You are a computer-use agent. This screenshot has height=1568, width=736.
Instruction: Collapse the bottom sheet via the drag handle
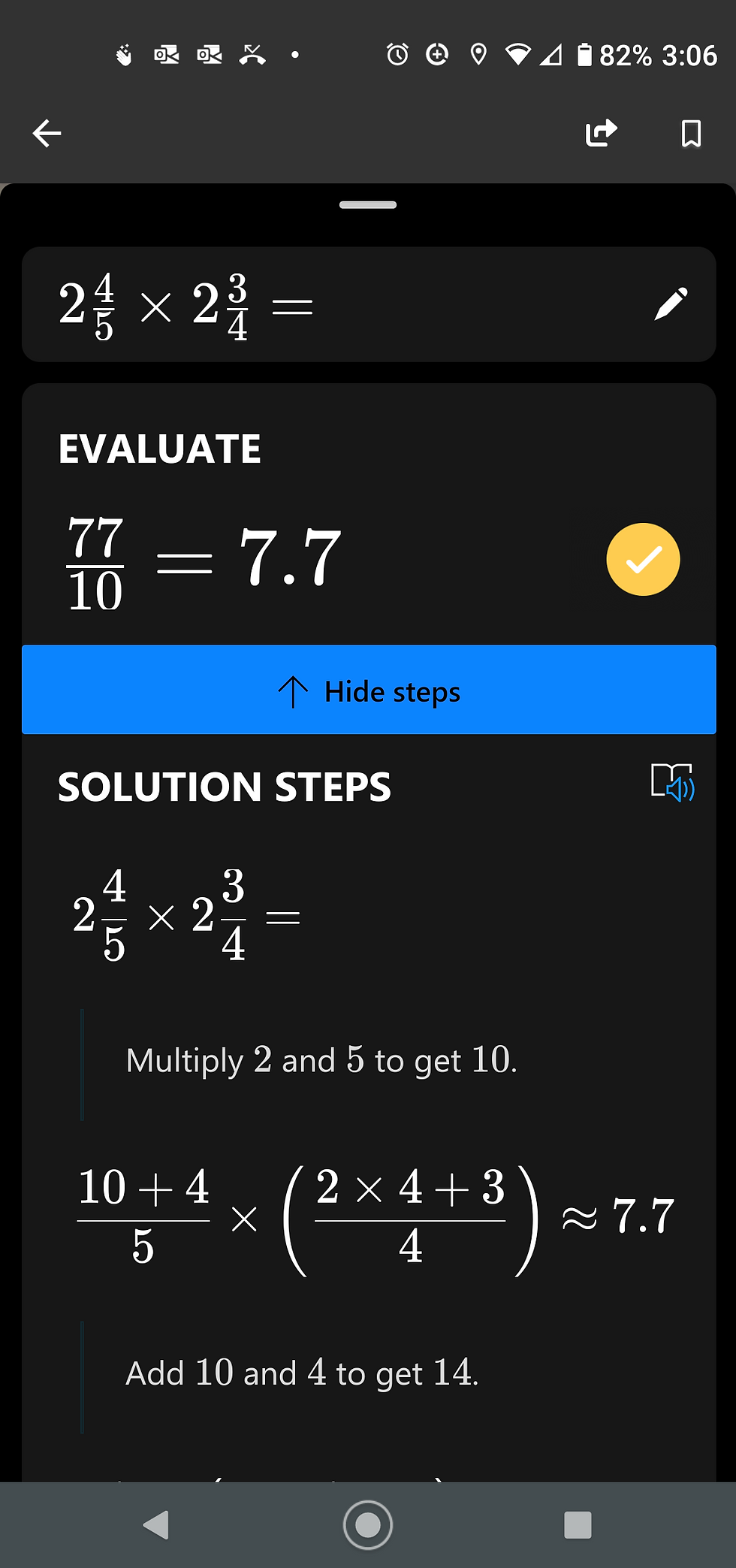(367, 204)
